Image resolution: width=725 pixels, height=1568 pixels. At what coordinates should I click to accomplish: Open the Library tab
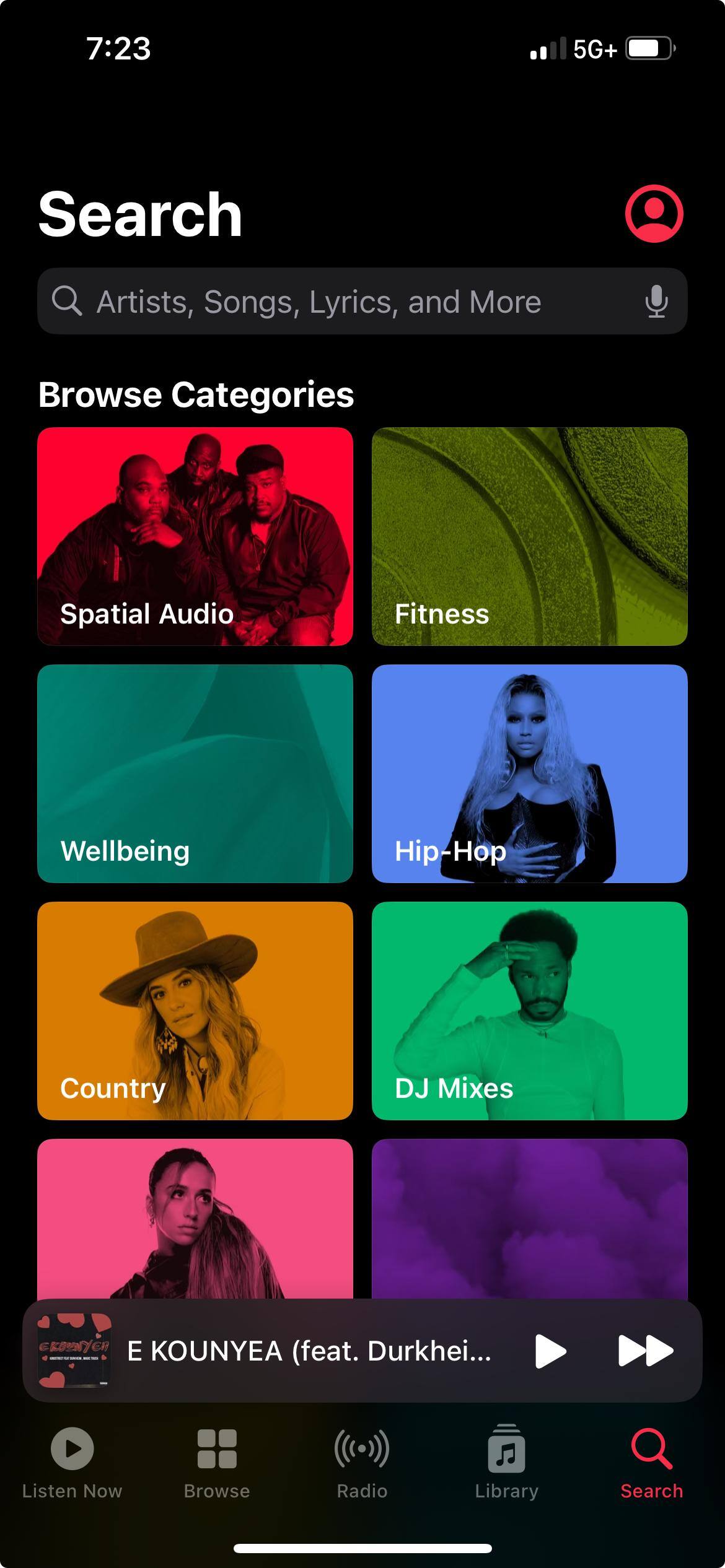[506, 1463]
